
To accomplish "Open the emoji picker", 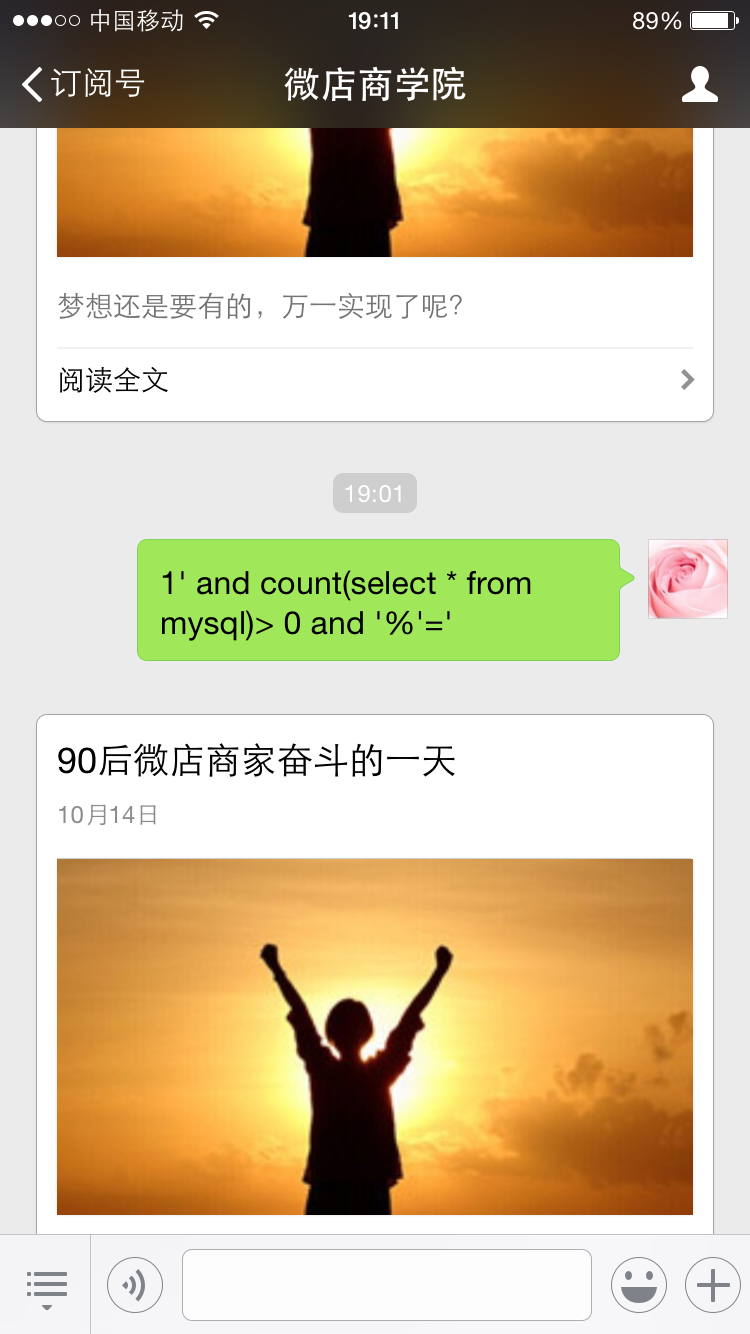I will 639,1285.
